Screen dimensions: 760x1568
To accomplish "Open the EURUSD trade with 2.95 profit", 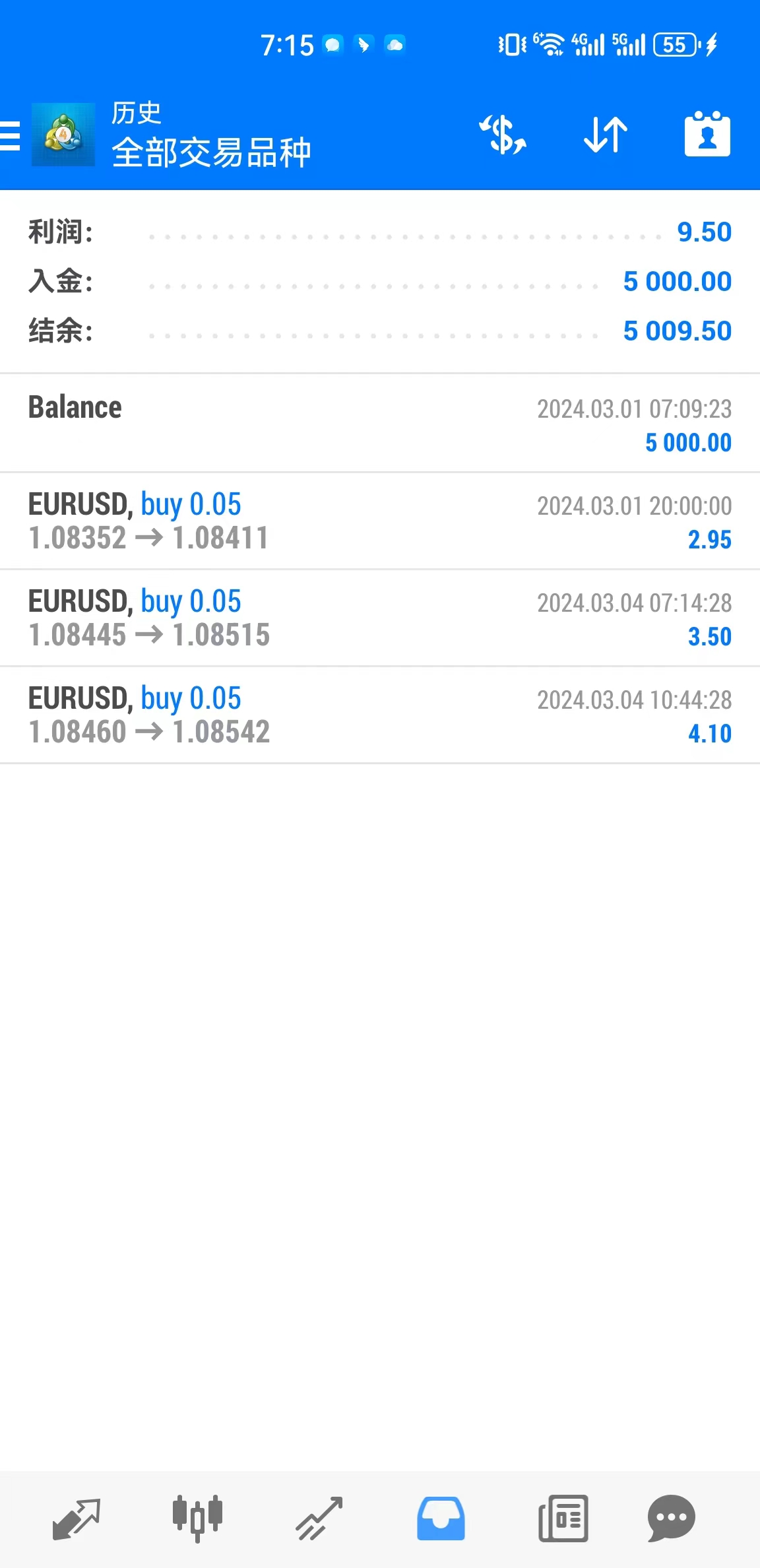I will 380,521.
